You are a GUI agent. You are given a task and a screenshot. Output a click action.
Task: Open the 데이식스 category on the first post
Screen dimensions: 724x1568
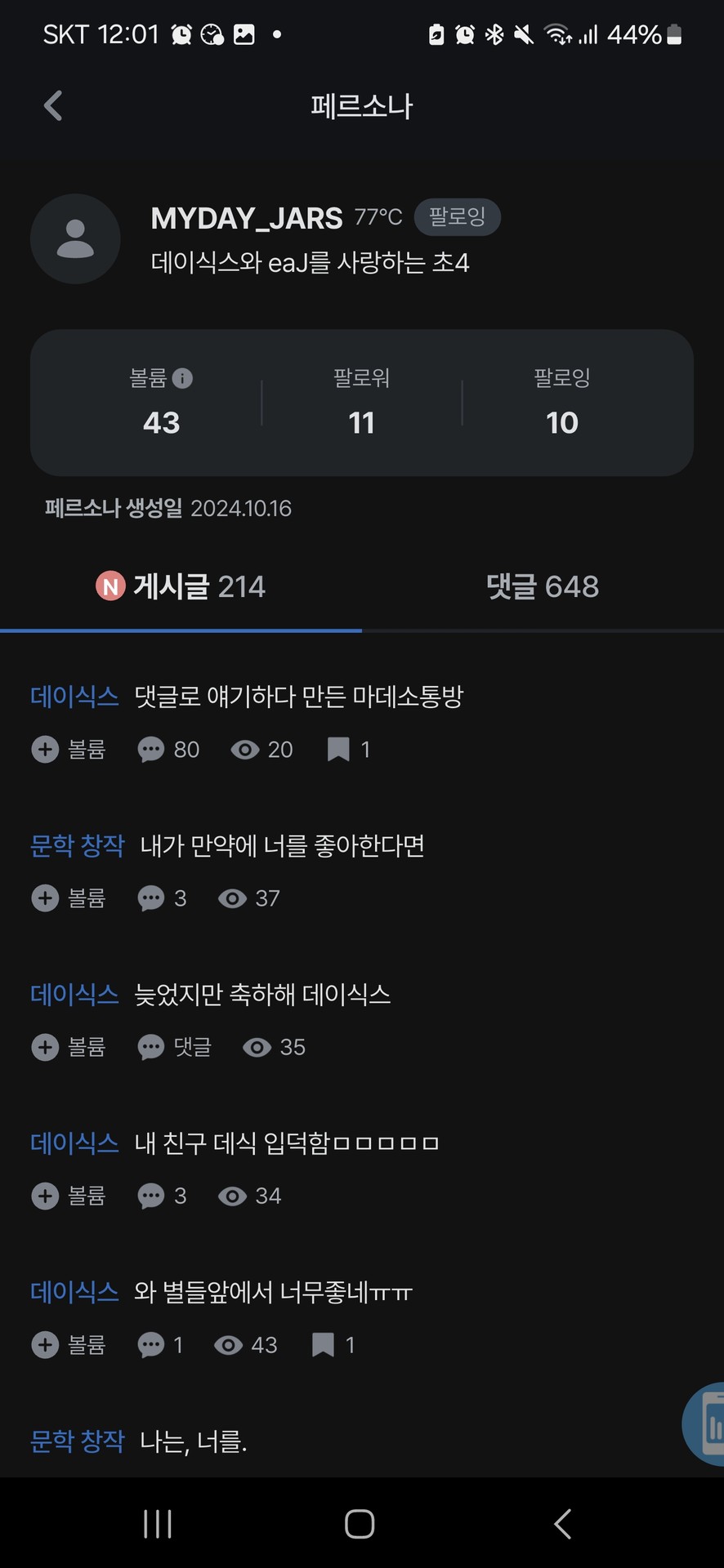click(74, 696)
